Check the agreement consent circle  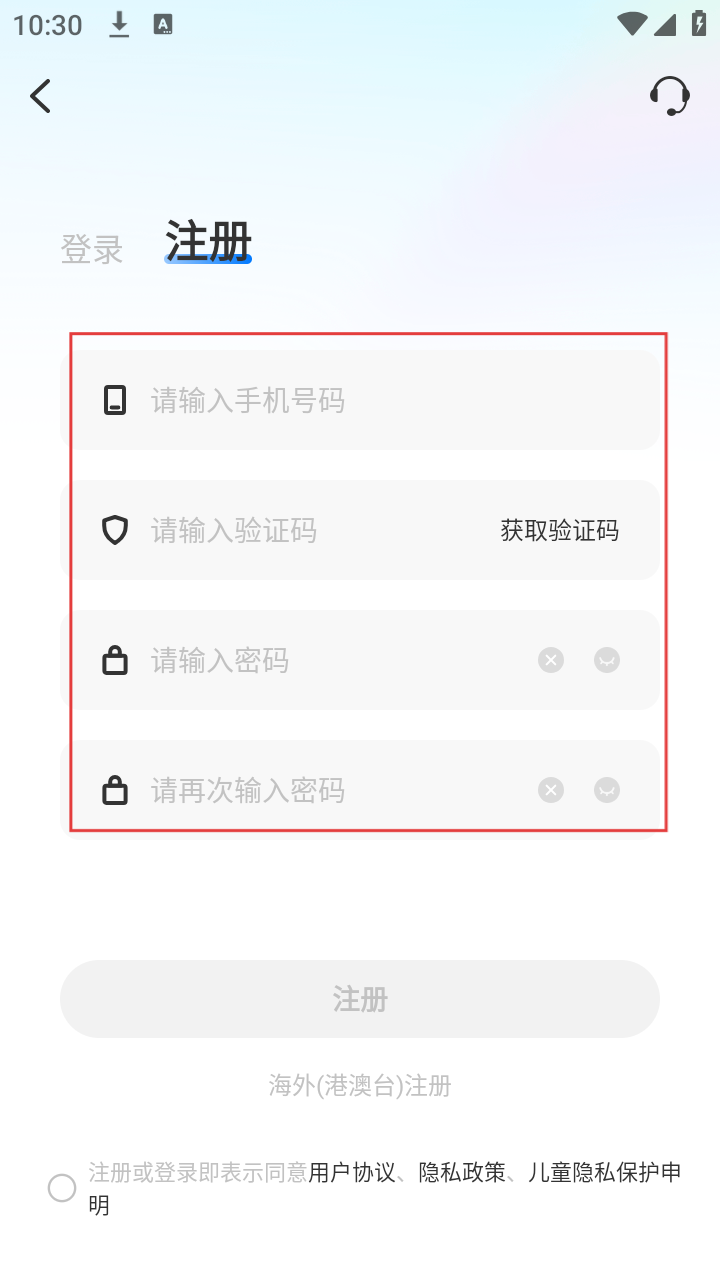point(62,1188)
